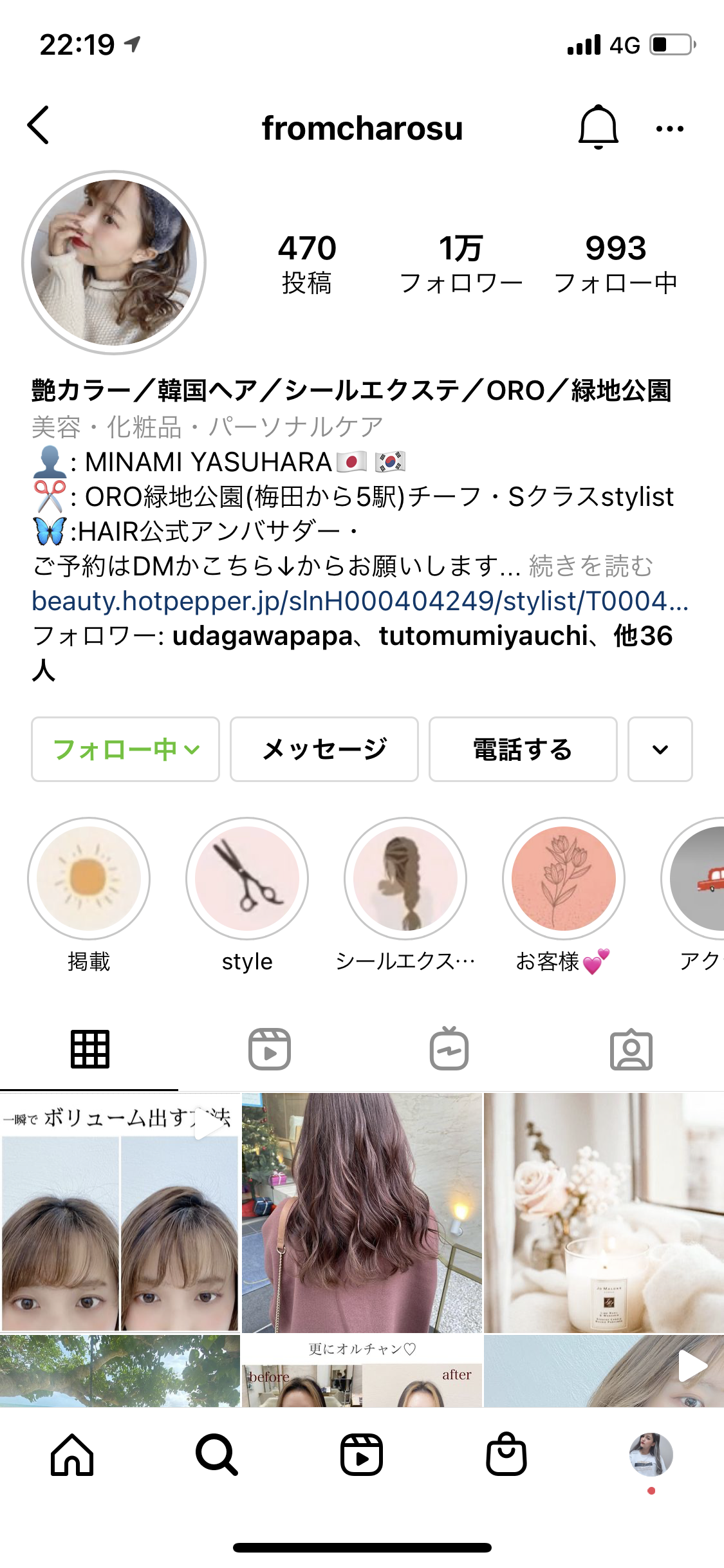This screenshot has height=1568, width=724.
Task: Switch to the tagged photos tab
Action: (631, 1049)
